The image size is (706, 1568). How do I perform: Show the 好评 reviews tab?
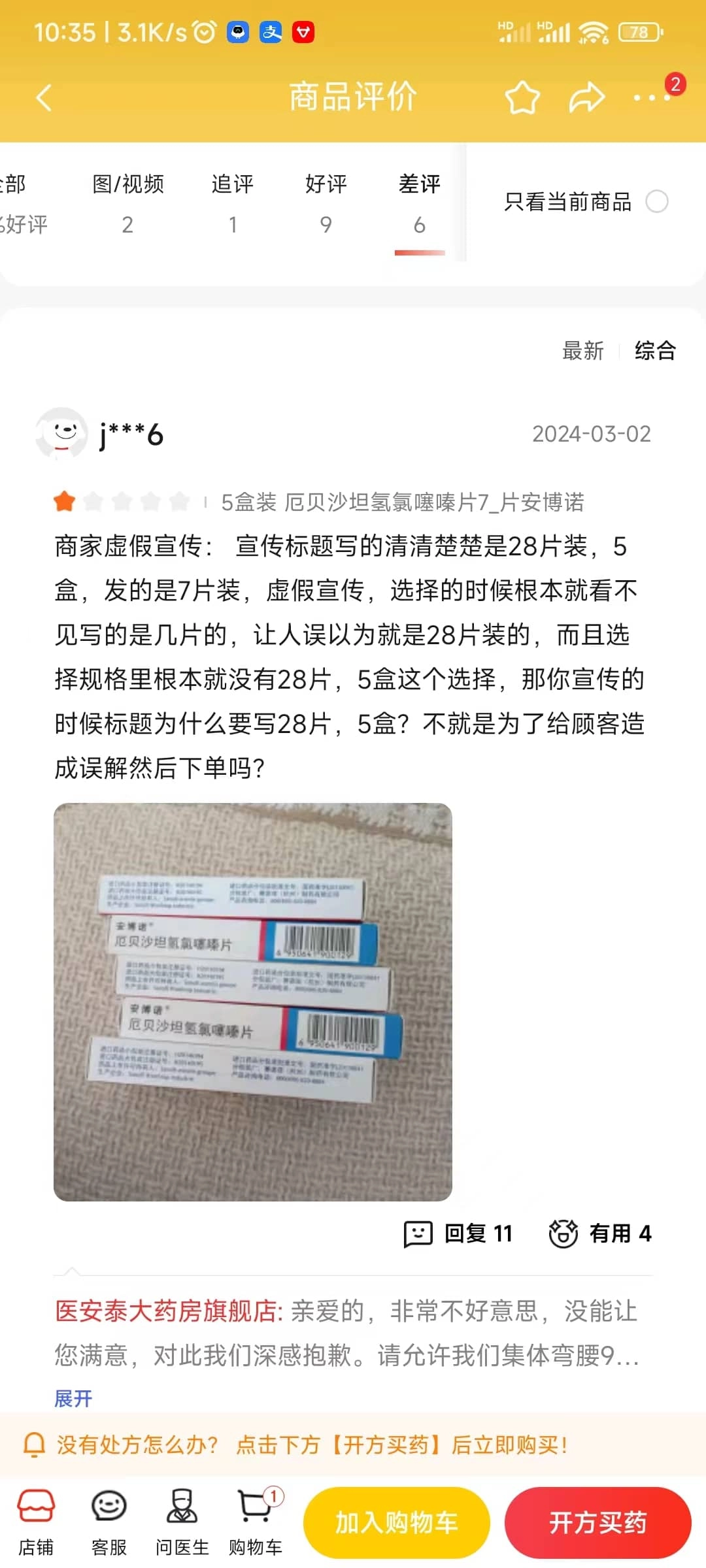pos(326,204)
